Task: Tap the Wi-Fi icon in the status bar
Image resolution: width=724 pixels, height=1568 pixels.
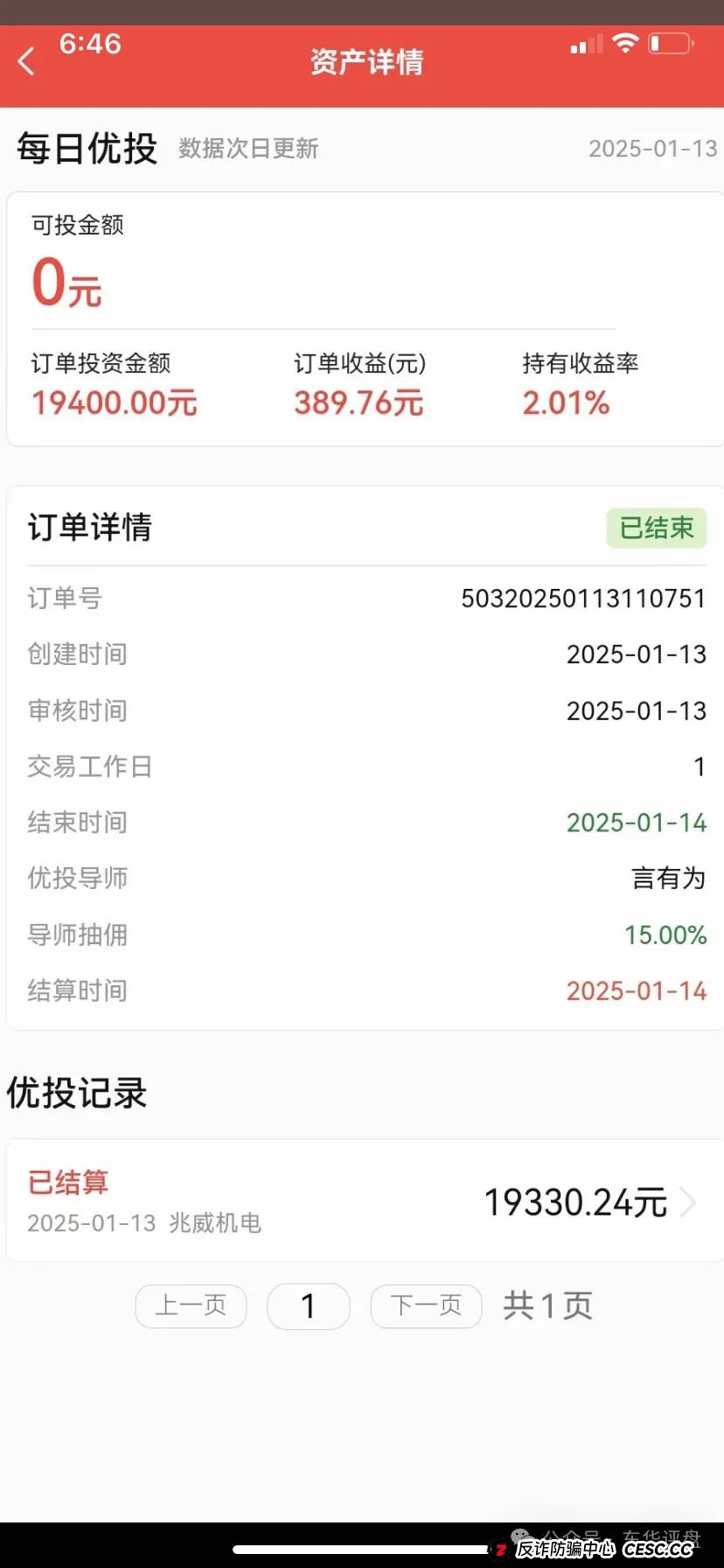Action: (x=624, y=44)
